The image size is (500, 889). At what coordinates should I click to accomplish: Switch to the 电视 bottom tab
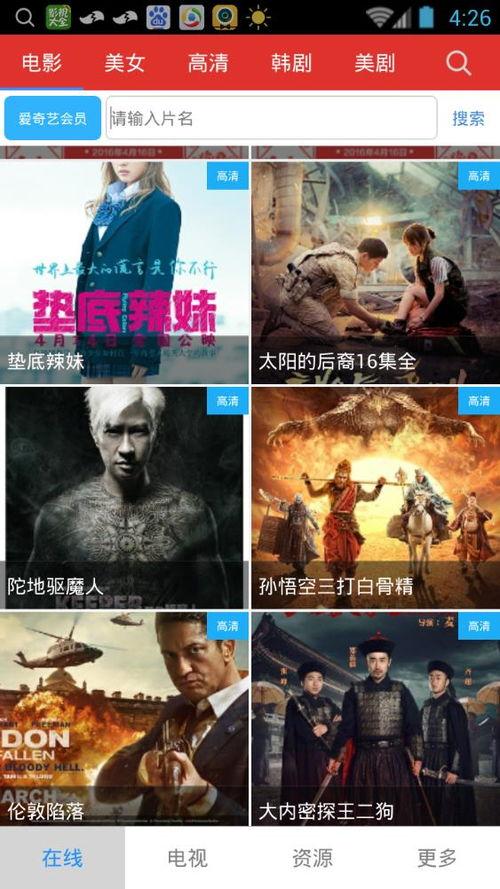(187, 858)
